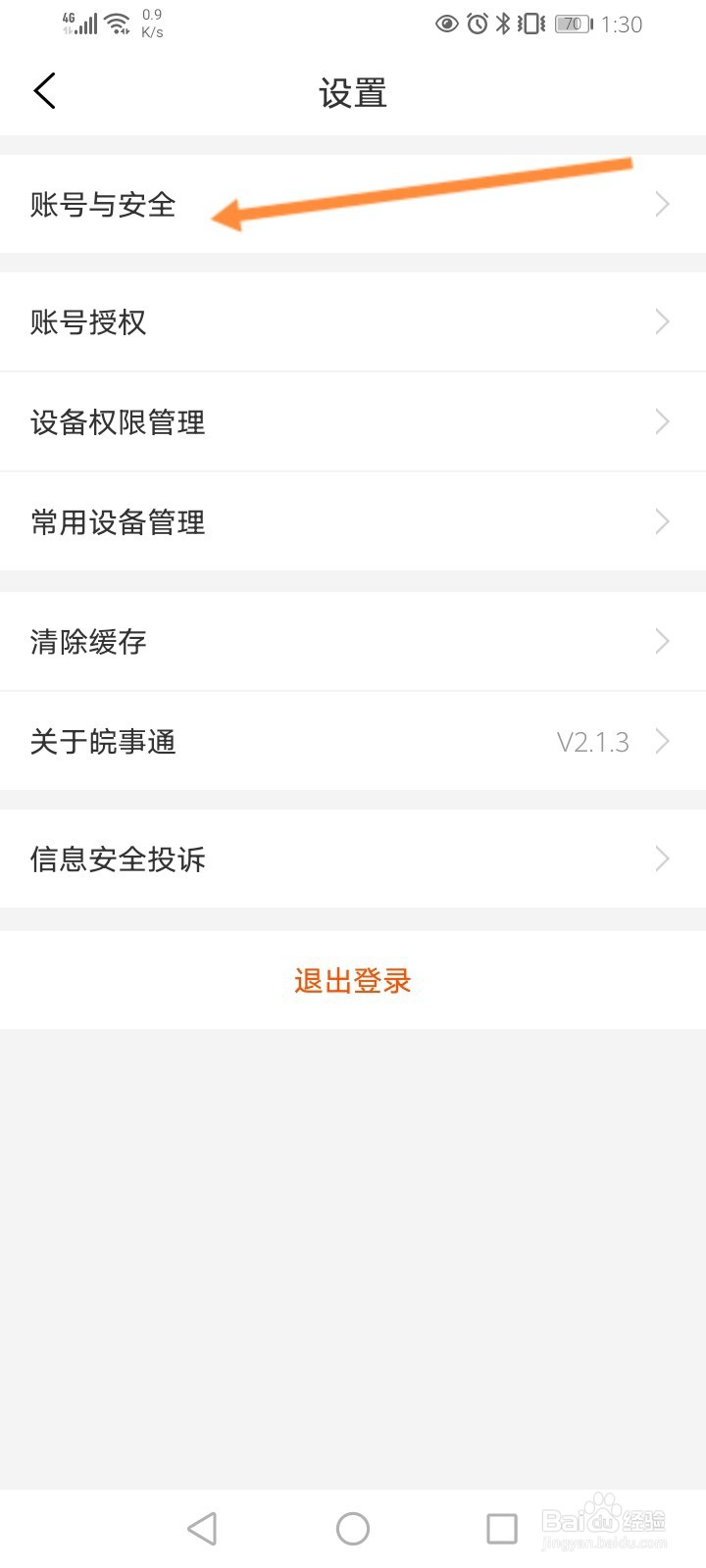Screen dimensions: 706x1568
Task: Open 设备权限管理
Action: [x=353, y=421]
